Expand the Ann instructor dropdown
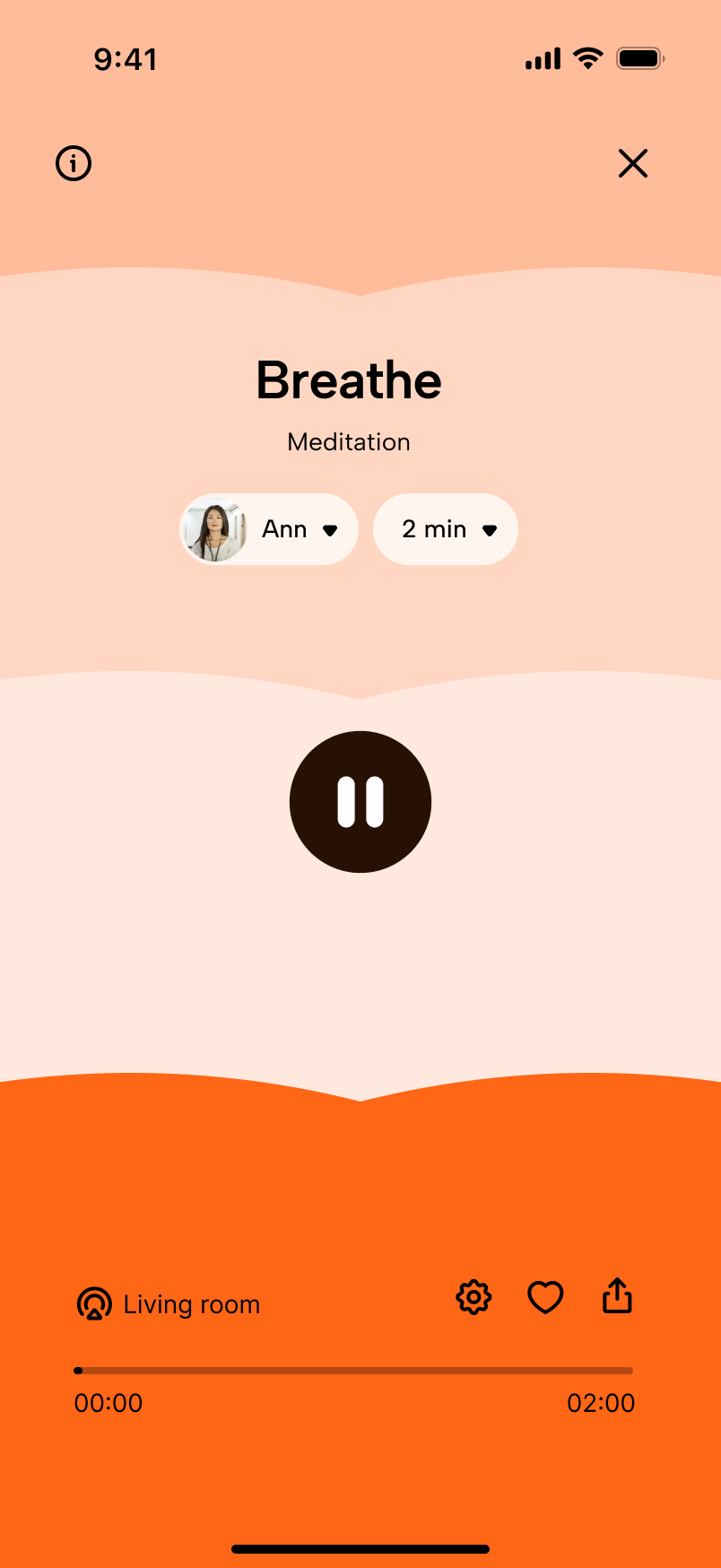The height and width of the screenshot is (1568, 721). pos(269,529)
